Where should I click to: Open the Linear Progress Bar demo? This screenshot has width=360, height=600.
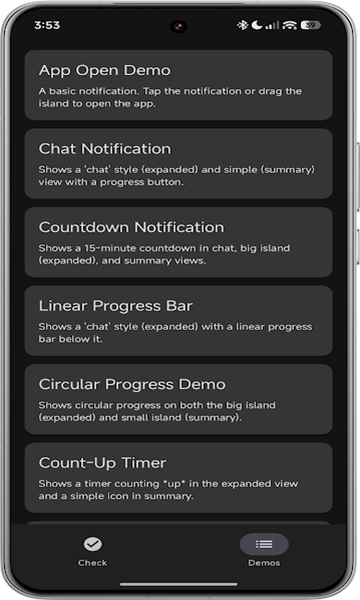[179, 321]
